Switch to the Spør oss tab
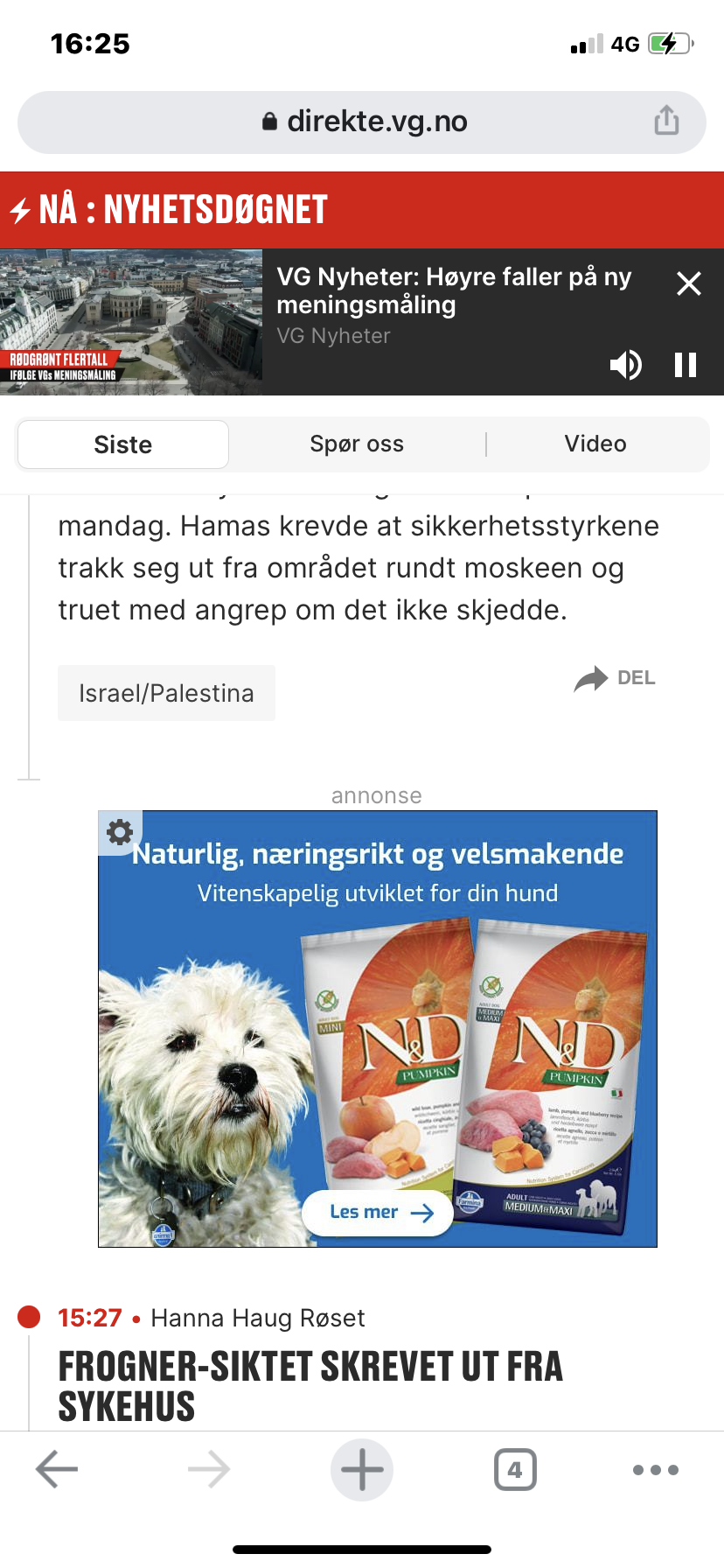This screenshot has width=724, height=1568. pyautogui.click(x=357, y=444)
